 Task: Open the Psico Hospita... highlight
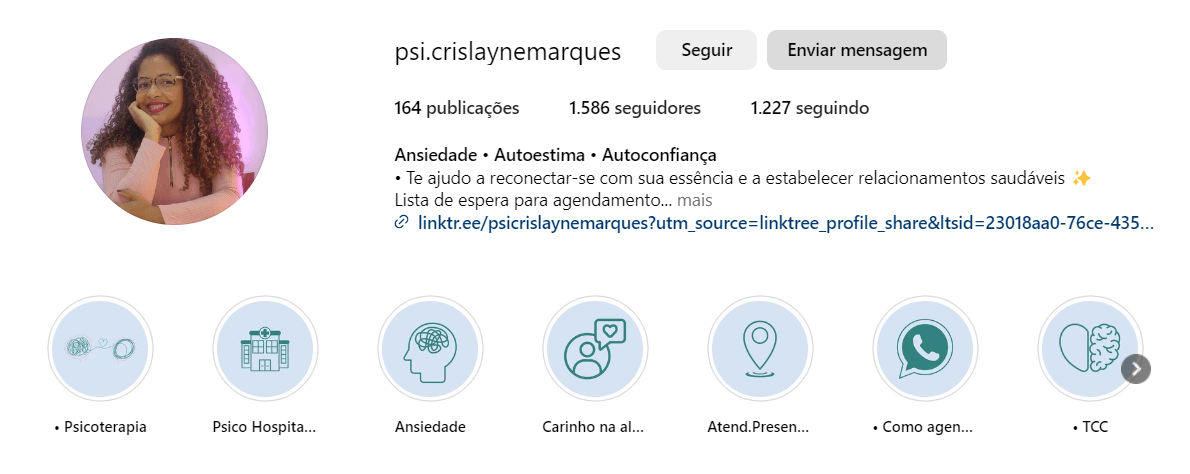pos(265,348)
